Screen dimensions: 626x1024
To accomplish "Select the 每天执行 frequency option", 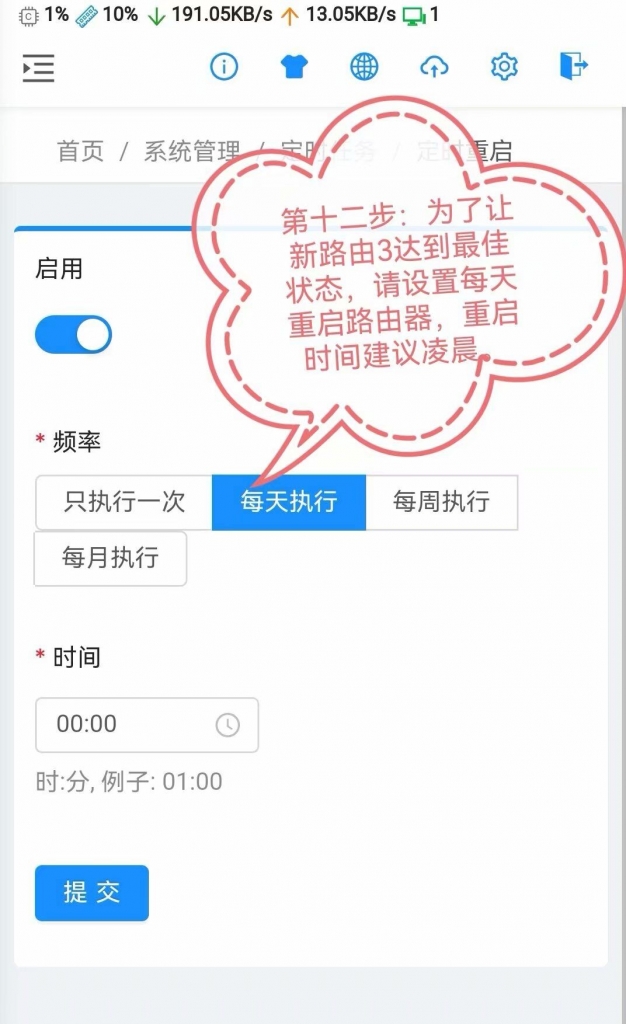I will [x=289, y=502].
